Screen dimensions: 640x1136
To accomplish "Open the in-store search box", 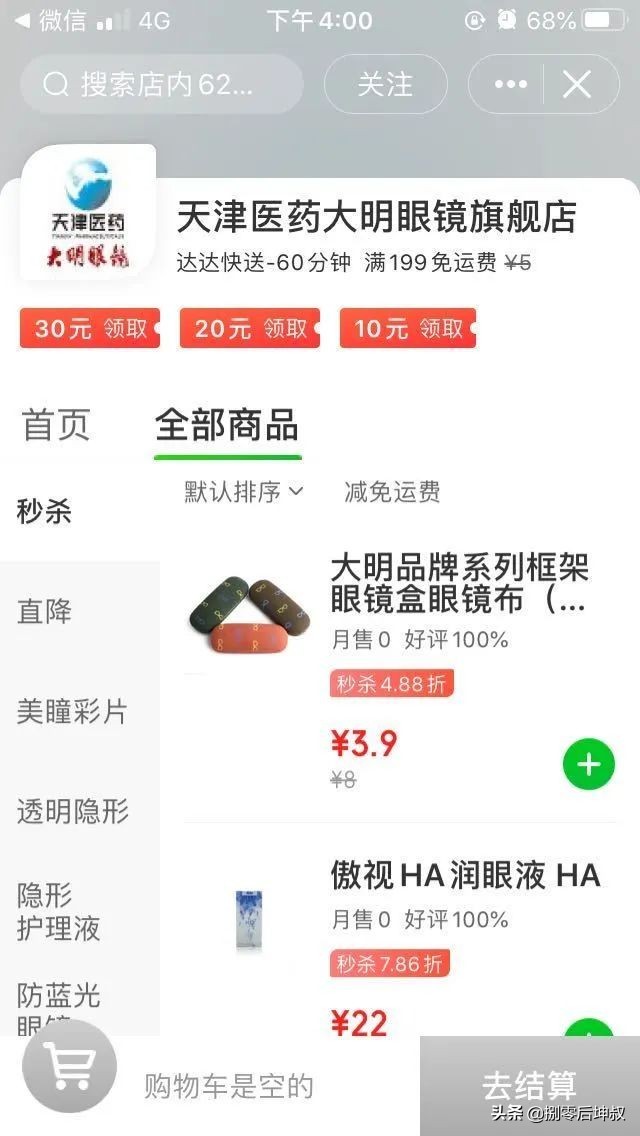I will click(160, 85).
